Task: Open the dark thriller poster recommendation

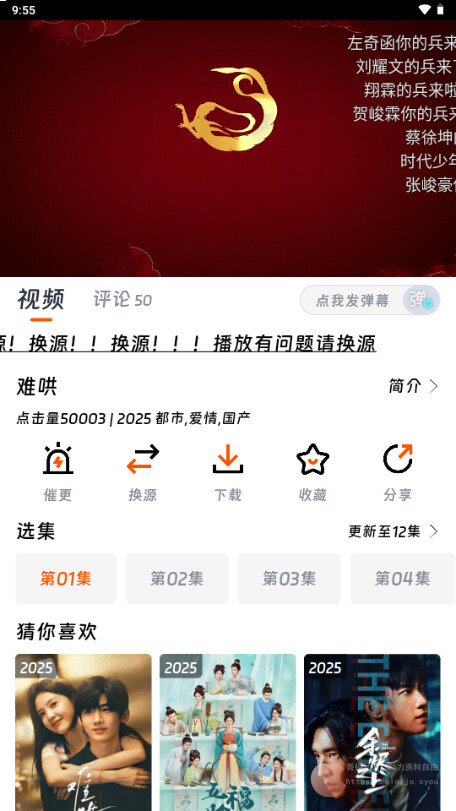Action: 372,732
